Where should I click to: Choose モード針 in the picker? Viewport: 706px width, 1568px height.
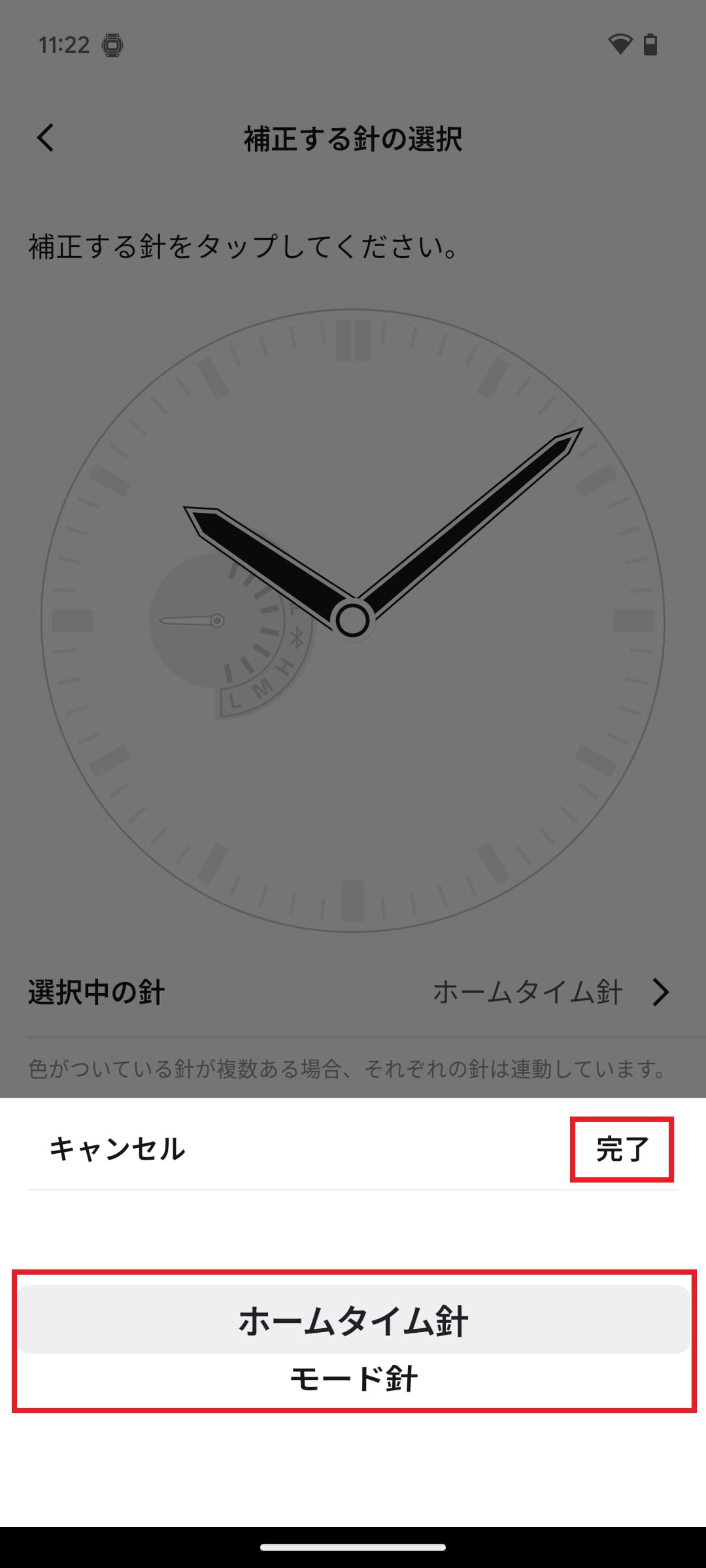tap(353, 1379)
